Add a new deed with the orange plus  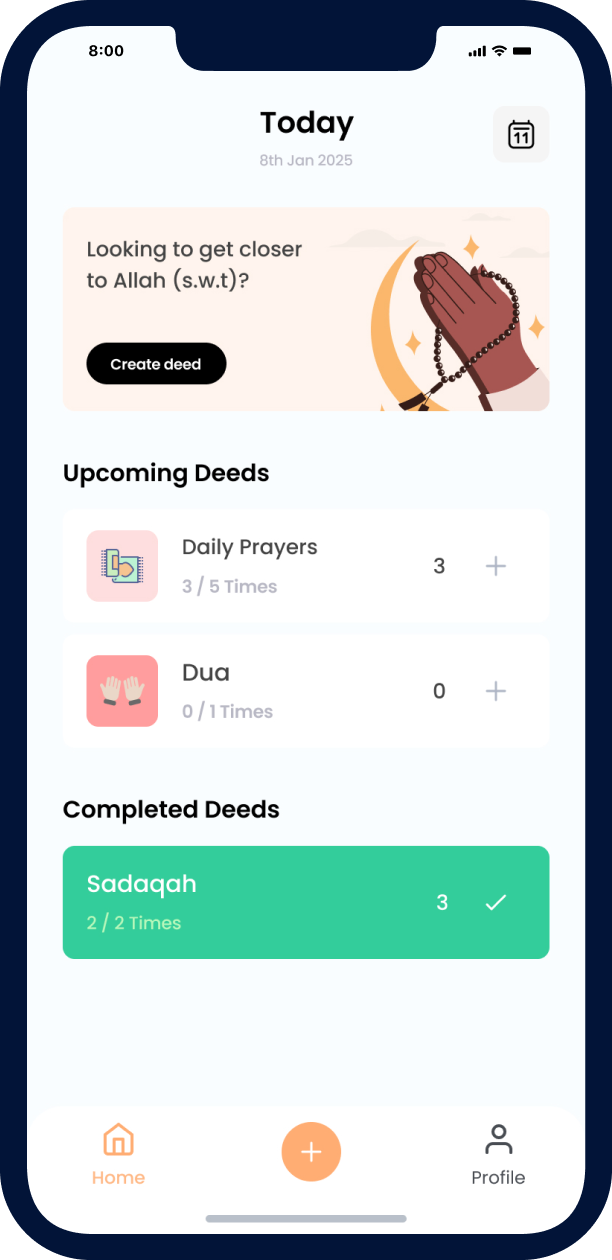311,1152
